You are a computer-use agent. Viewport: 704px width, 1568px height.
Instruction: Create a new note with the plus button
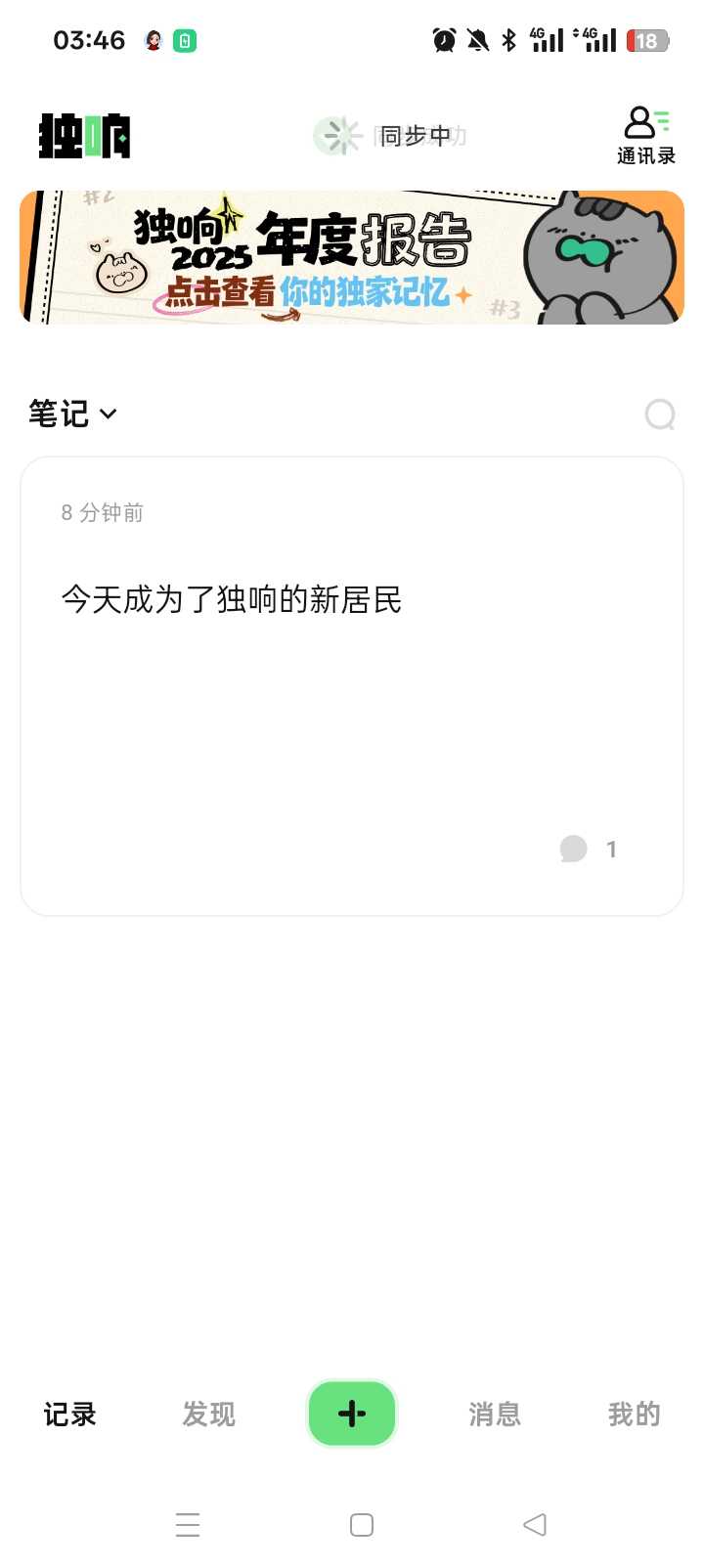352,1414
